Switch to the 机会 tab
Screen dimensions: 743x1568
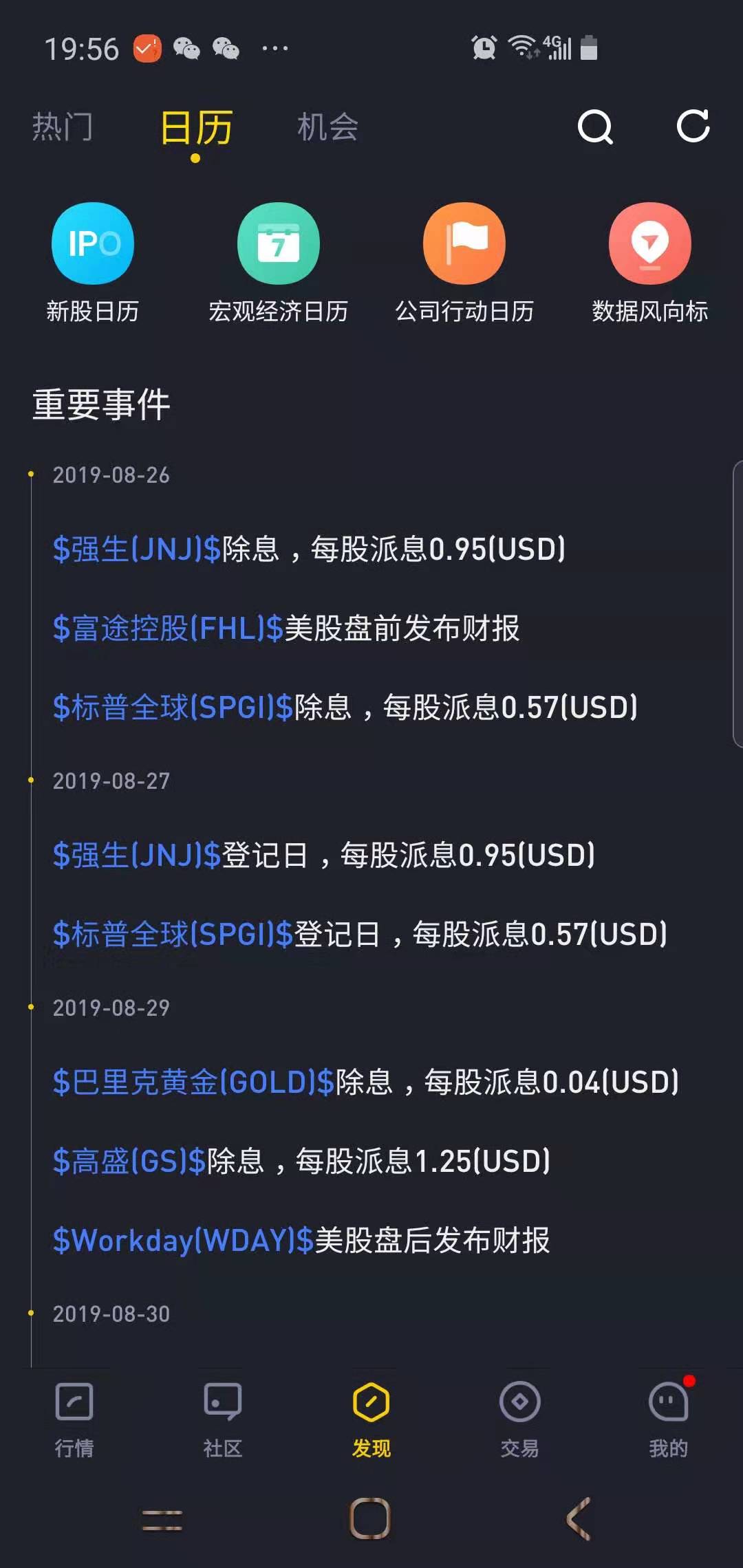click(x=327, y=127)
